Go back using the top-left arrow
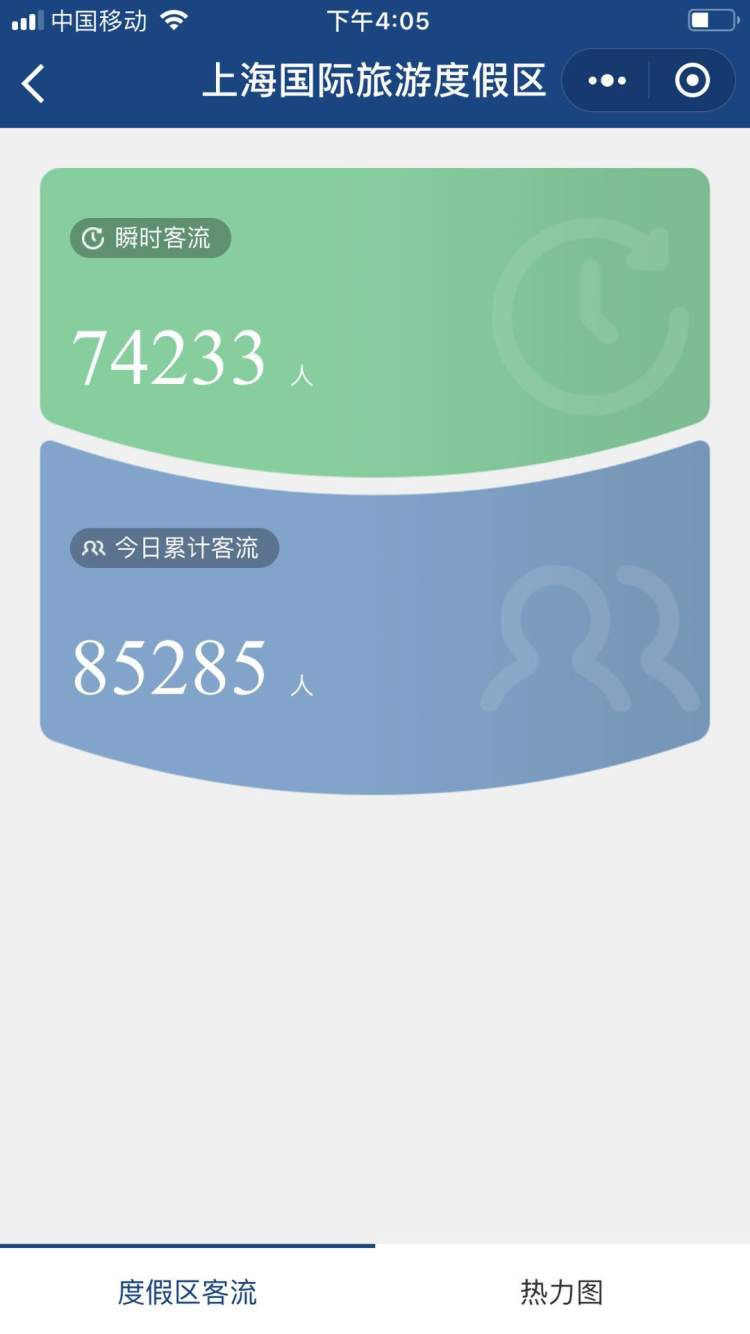Viewport: 750px width, 1334px height. pyautogui.click(x=33, y=83)
